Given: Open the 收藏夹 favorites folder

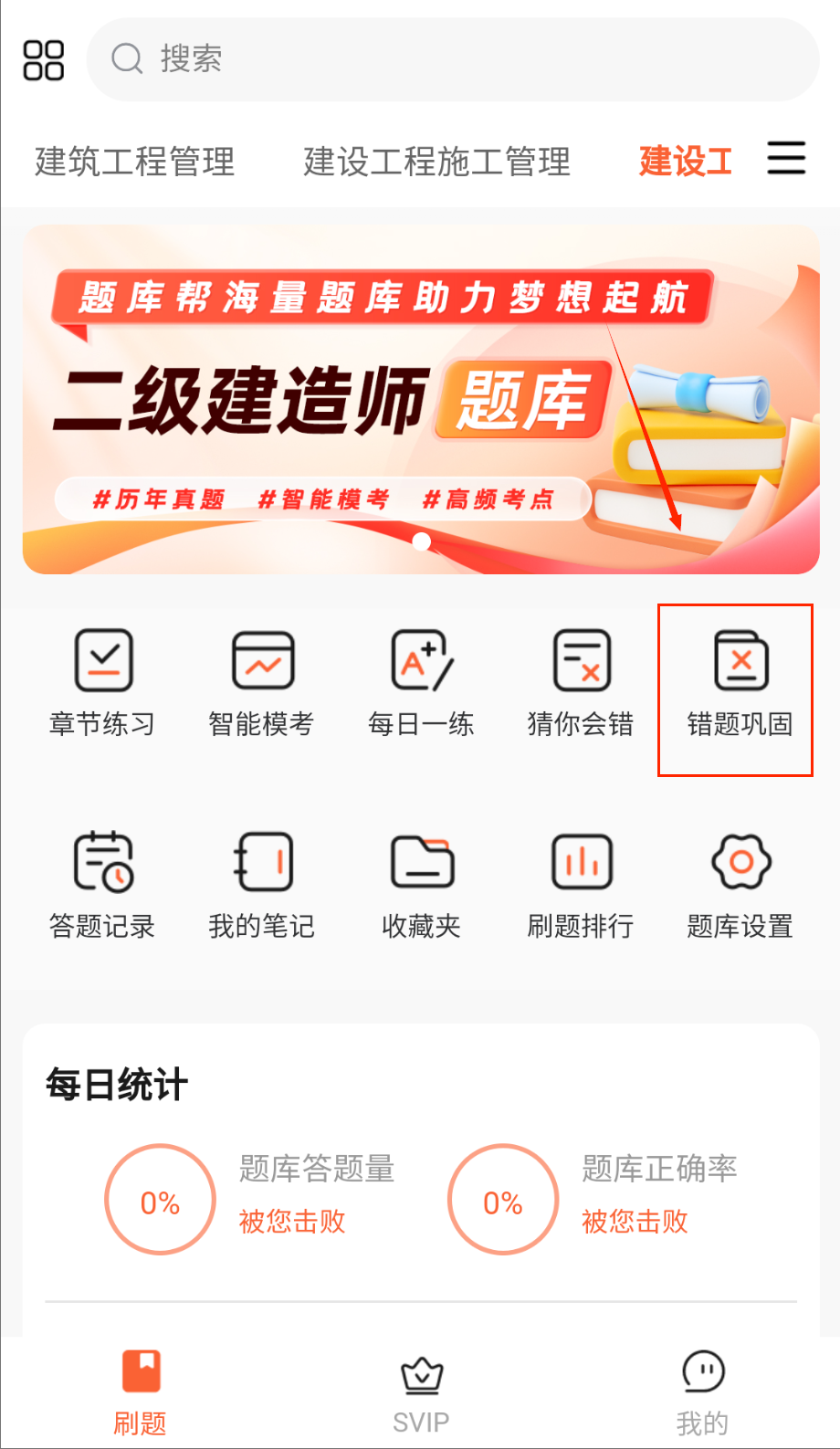Looking at the screenshot, I should [421, 885].
